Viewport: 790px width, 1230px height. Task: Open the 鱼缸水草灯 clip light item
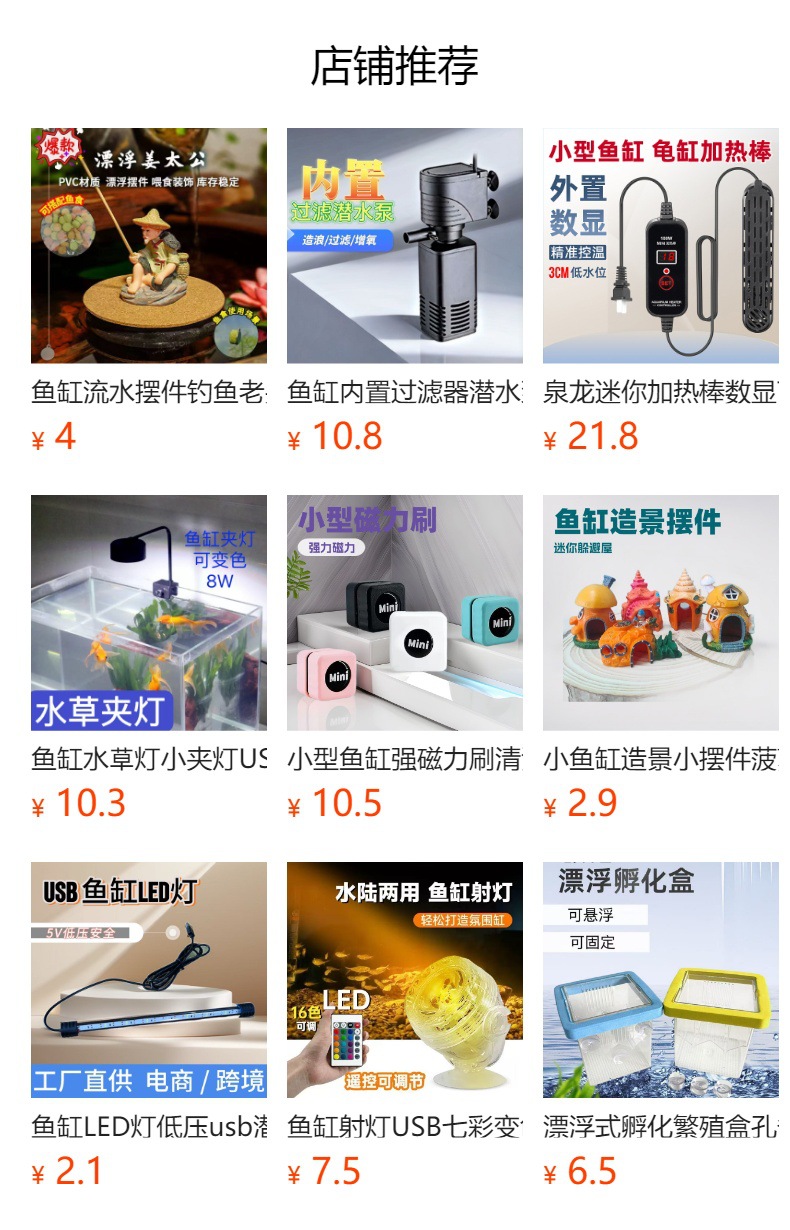pyautogui.click(x=149, y=613)
